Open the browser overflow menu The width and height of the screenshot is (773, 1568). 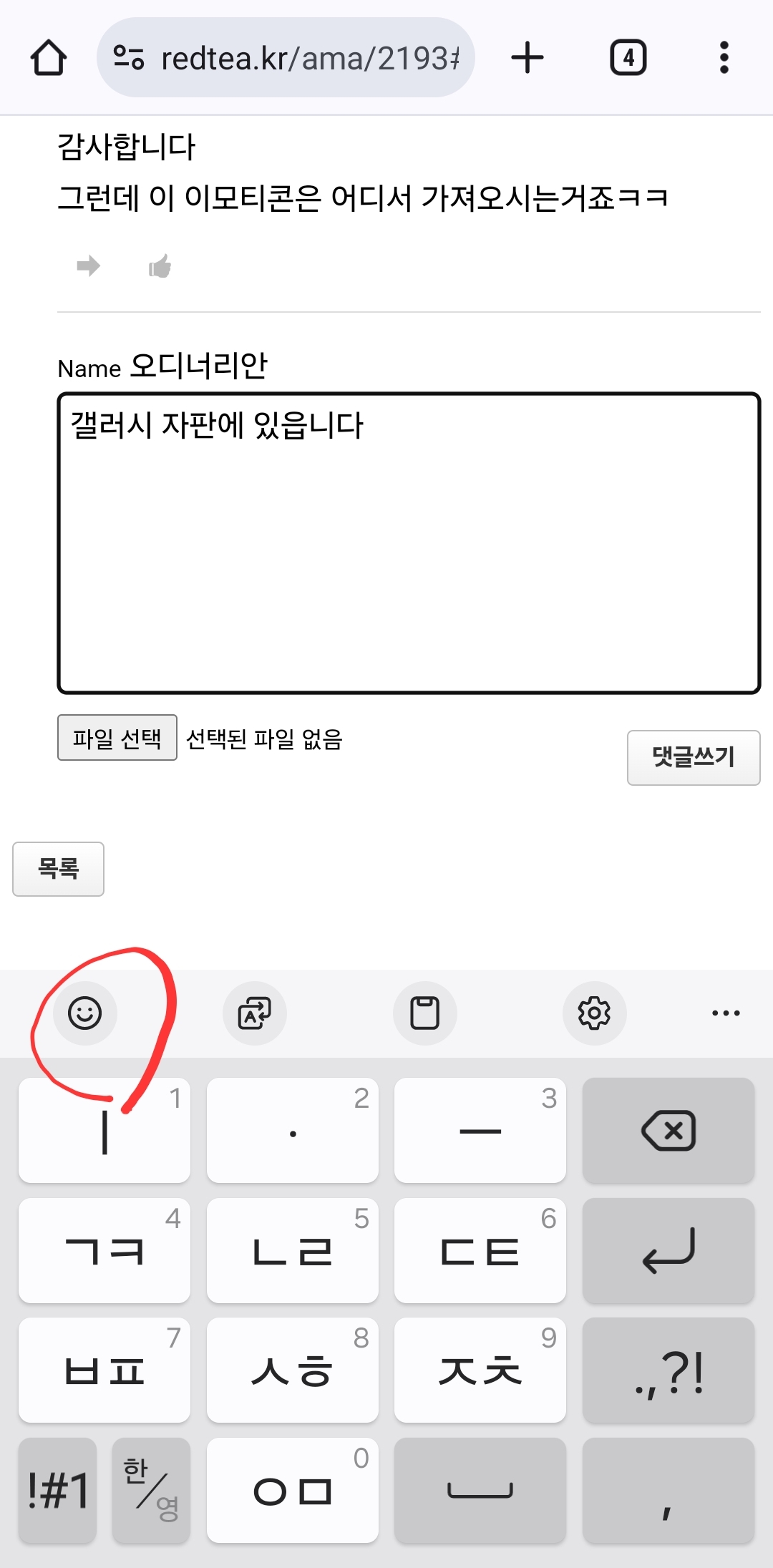[x=724, y=58]
